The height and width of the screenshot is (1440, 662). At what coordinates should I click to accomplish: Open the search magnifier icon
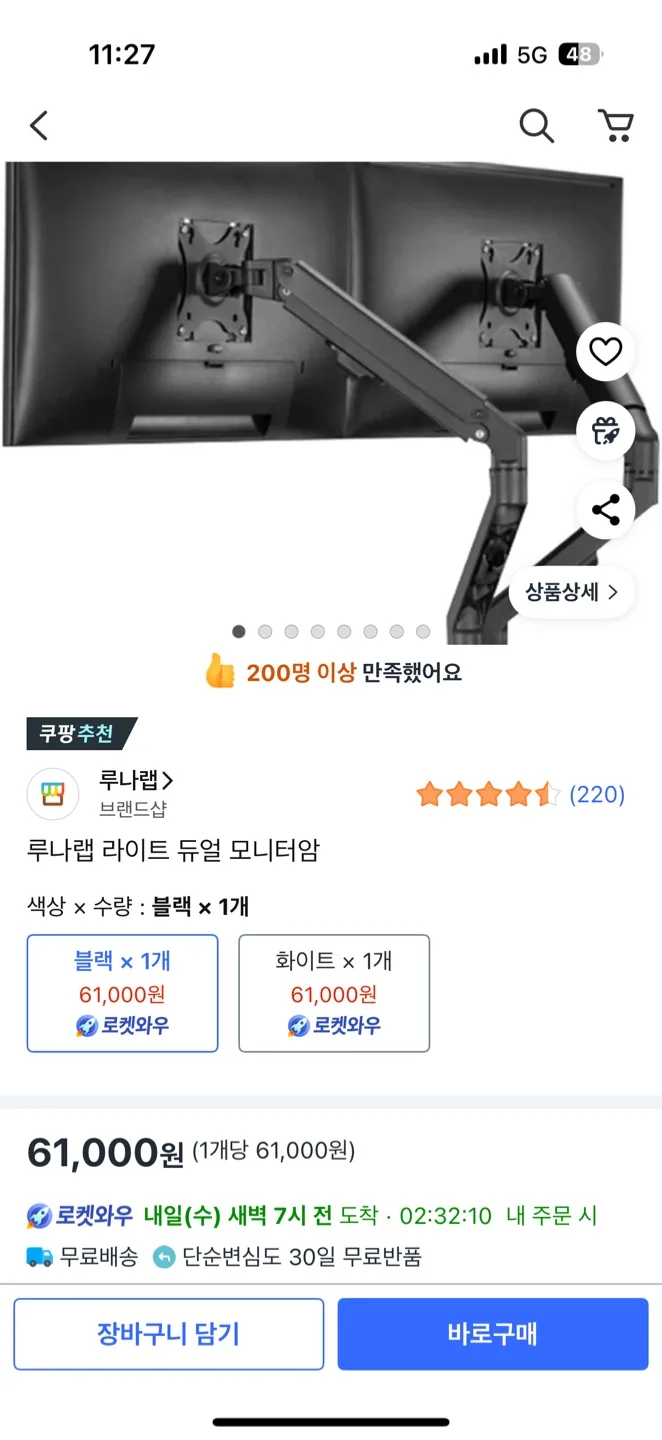(x=536, y=126)
